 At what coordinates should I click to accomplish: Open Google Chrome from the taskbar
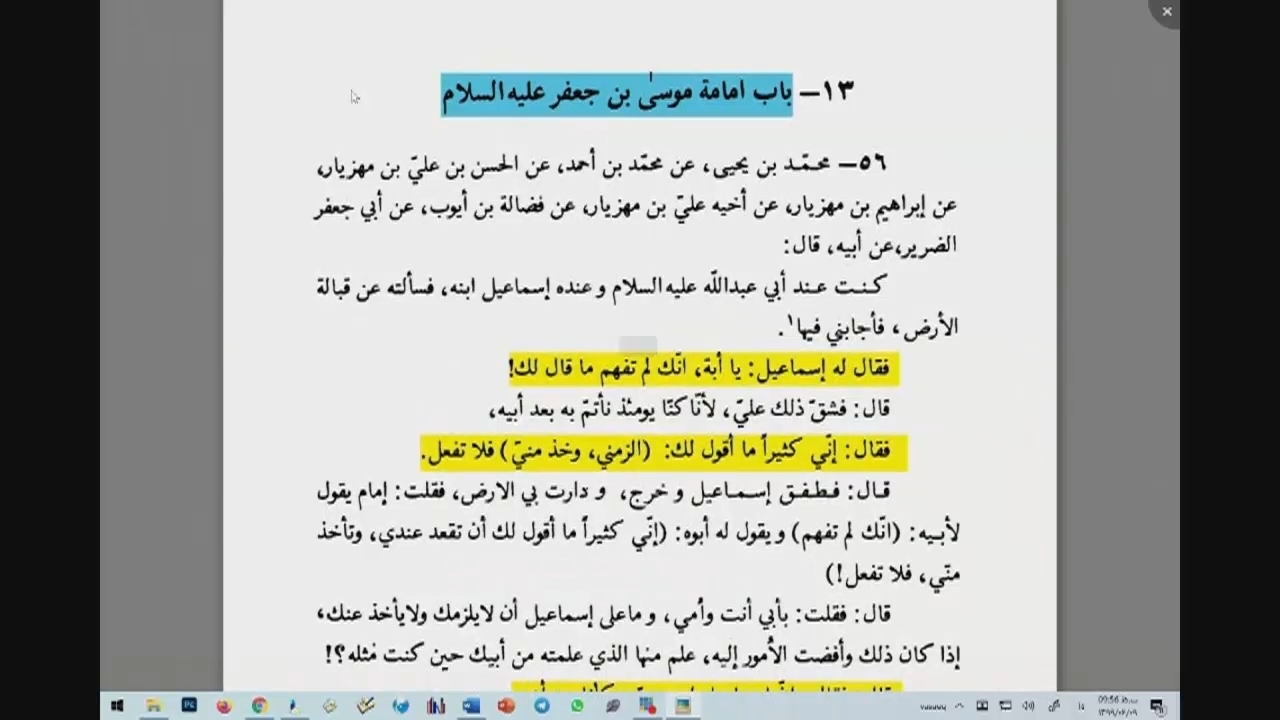click(x=260, y=706)
